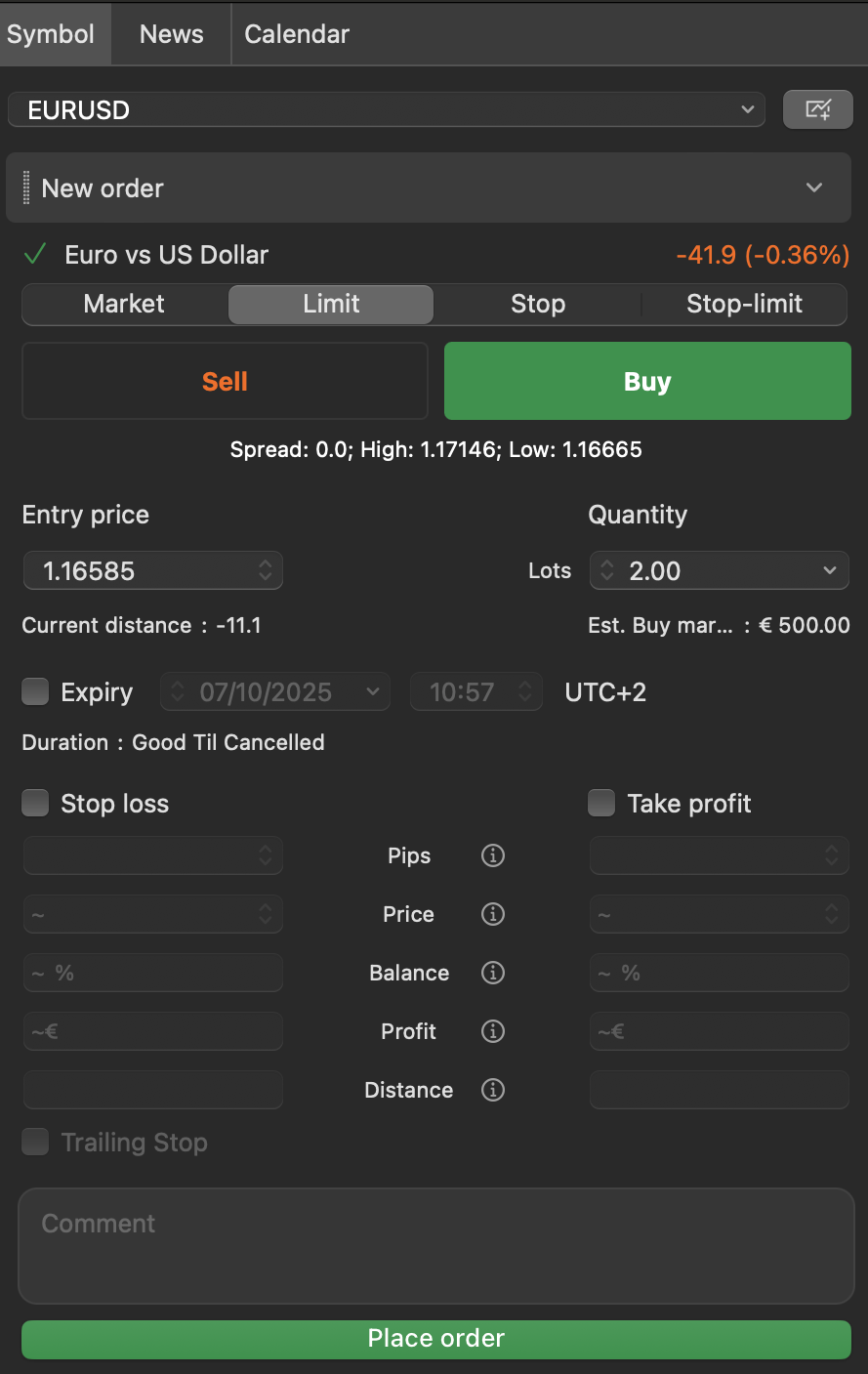
Task: Check the Take profit box
Action: (x=601, y=804)
